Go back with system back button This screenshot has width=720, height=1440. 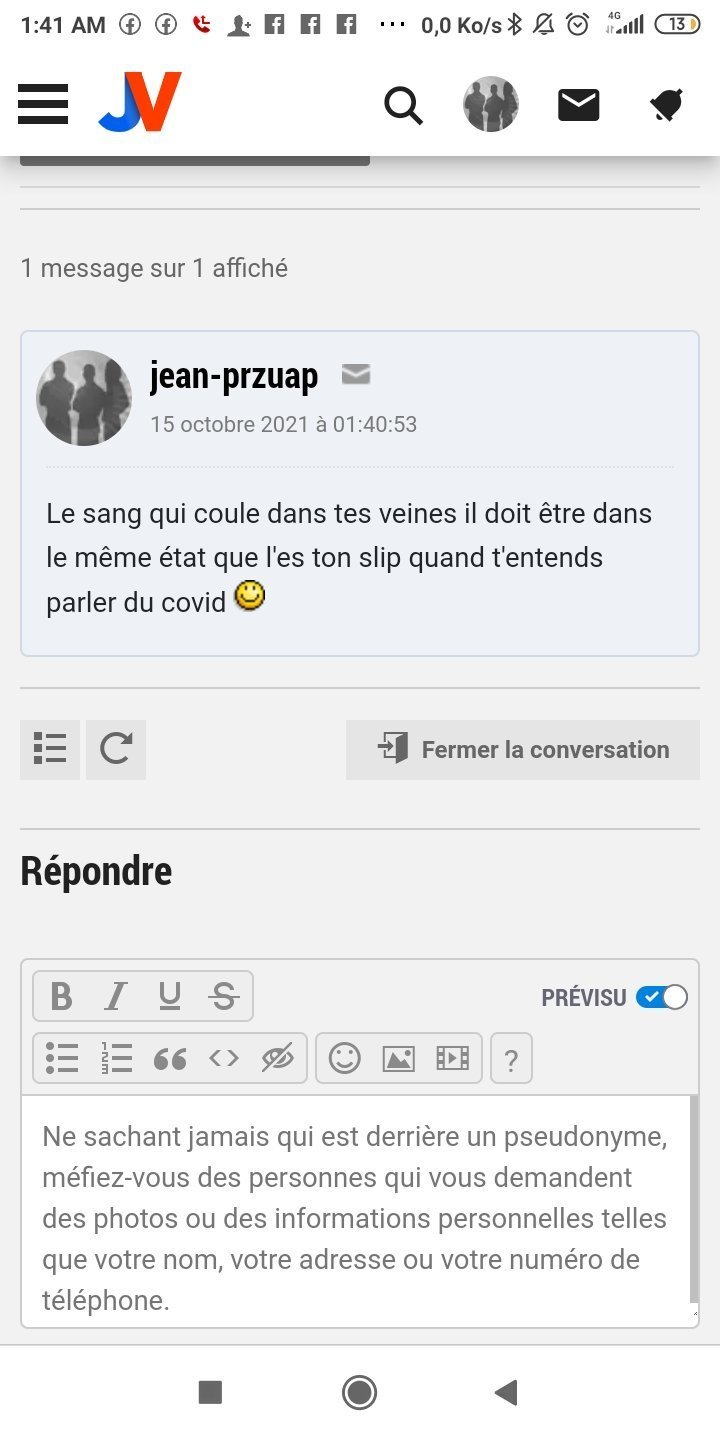coord(506,1392)
